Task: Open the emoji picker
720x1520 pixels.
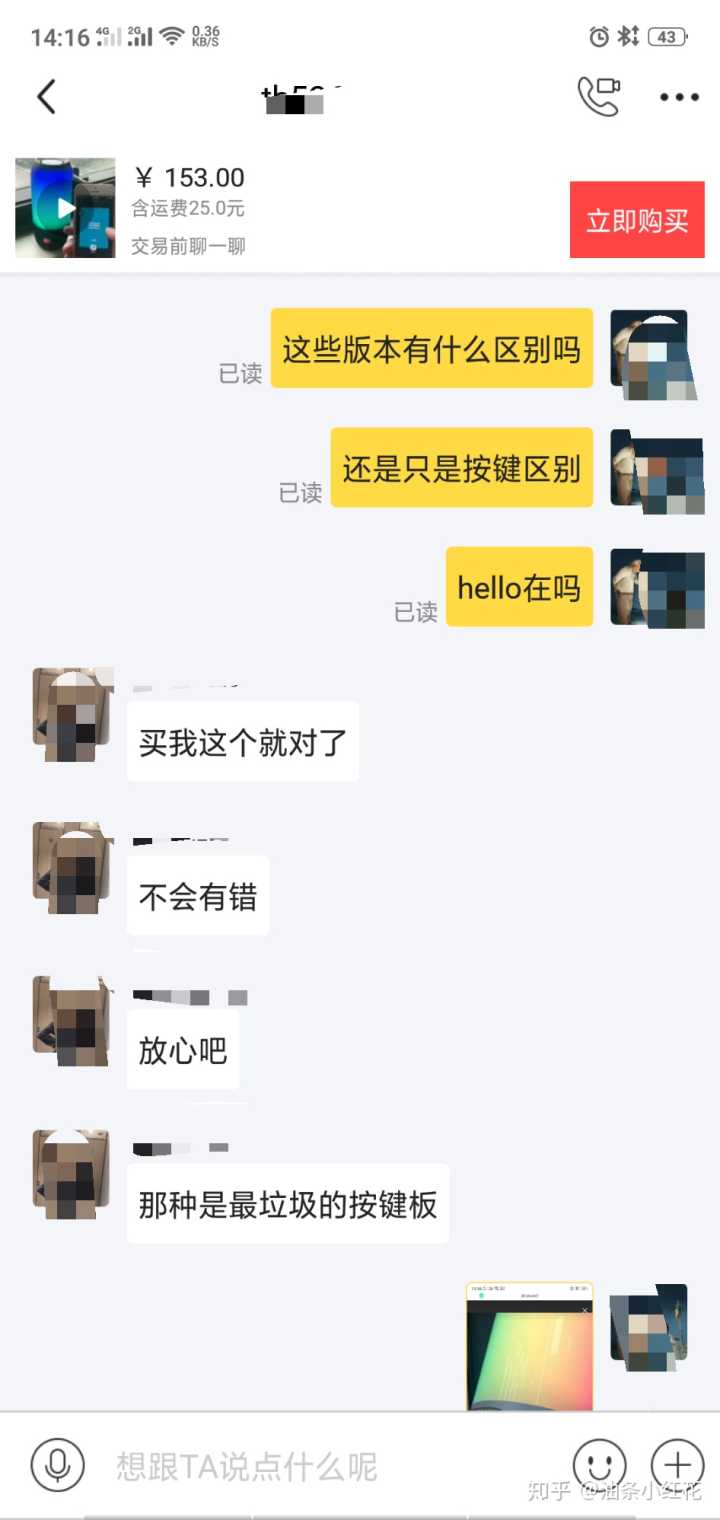Action: [599, 1465]
